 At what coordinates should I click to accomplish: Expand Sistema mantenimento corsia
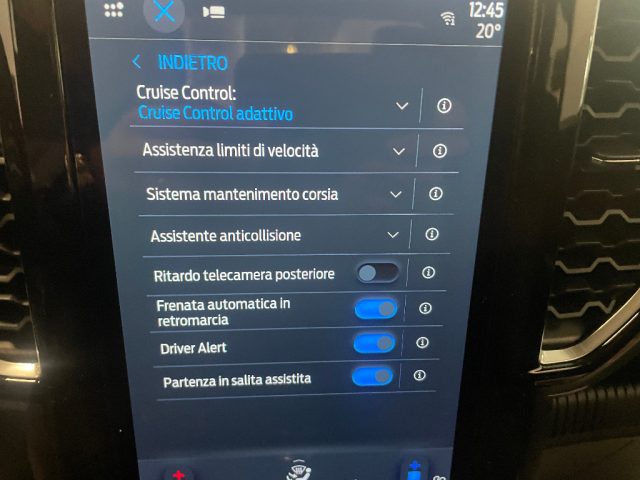pyautogui.click(x=395, y=194)
